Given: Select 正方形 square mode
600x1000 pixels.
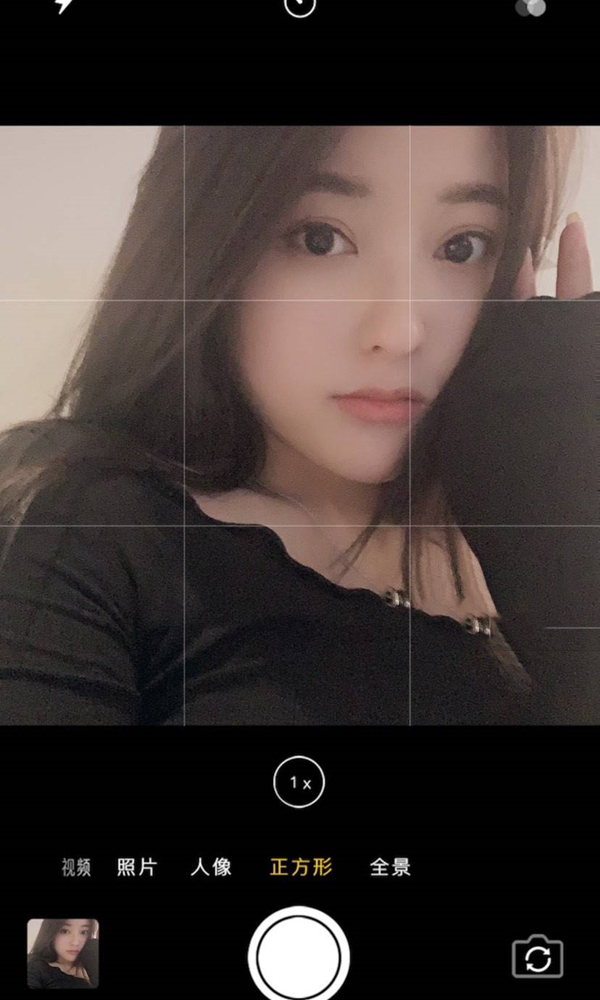Looking at the screenshot, I should tap(301, 867).
